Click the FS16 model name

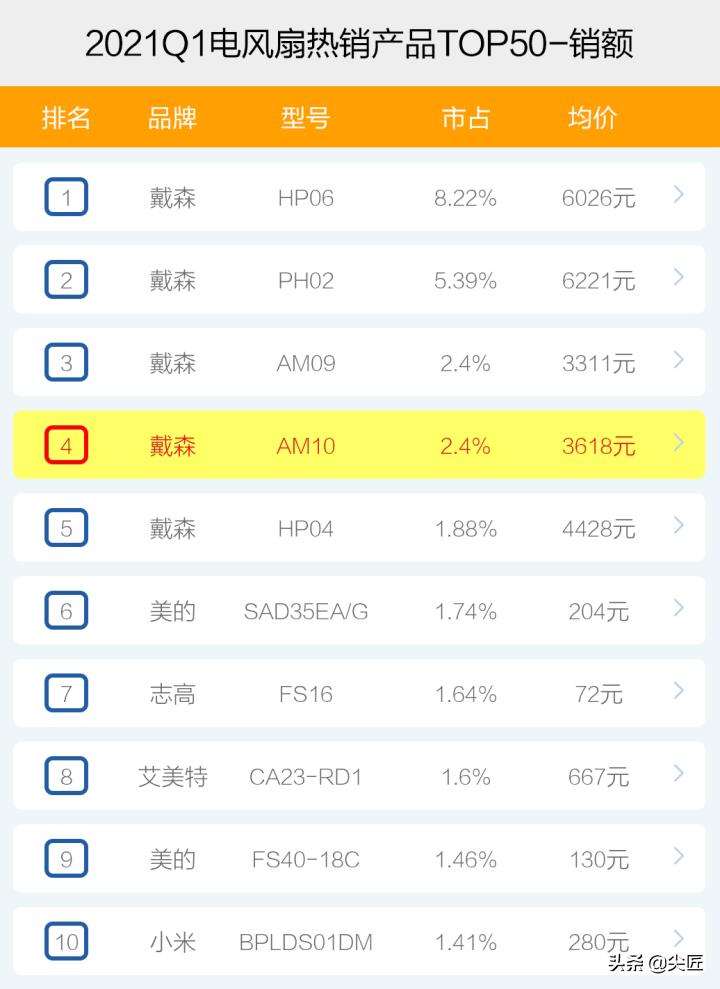click(x=305, y=693)
